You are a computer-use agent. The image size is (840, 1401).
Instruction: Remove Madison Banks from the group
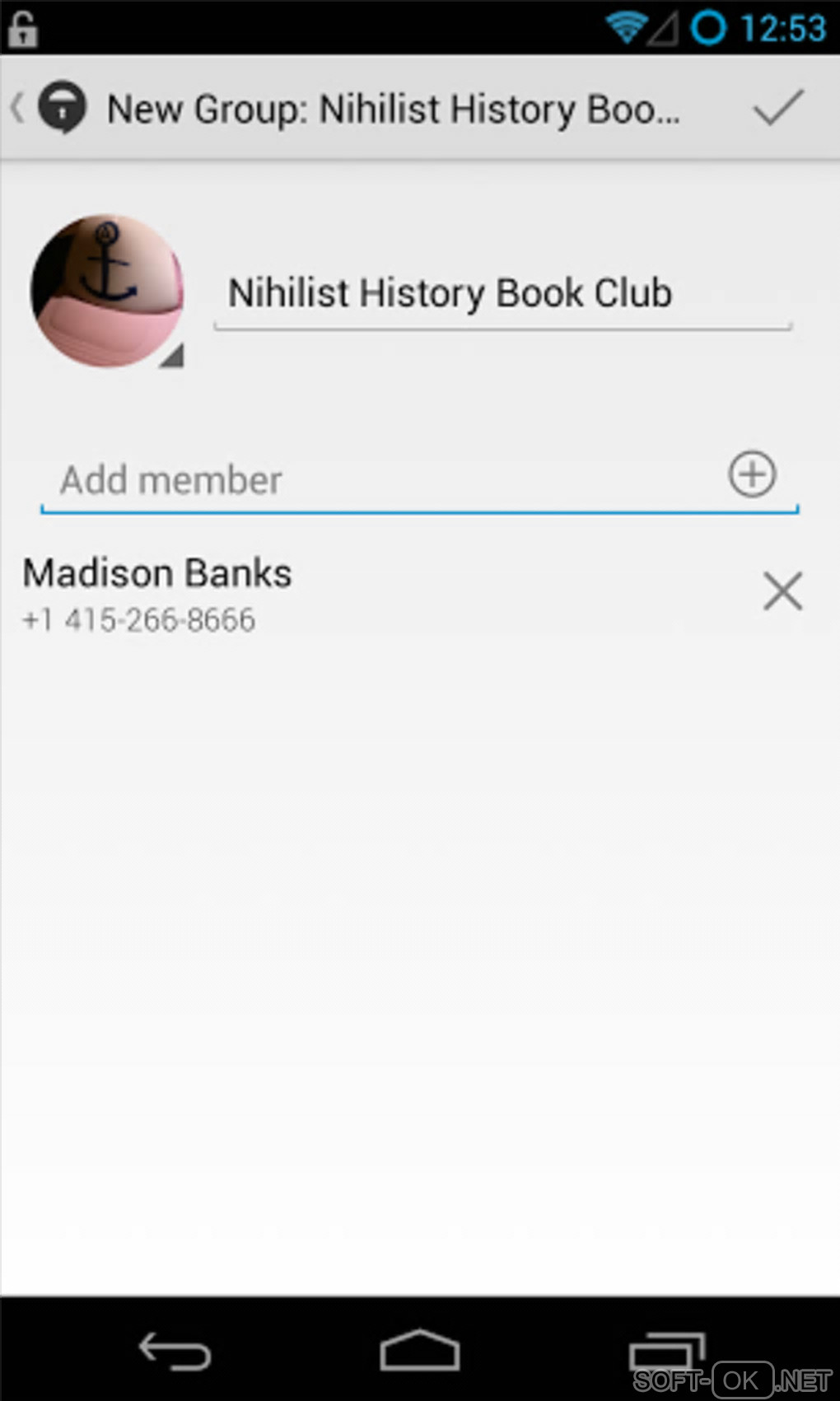pos(782,591)
